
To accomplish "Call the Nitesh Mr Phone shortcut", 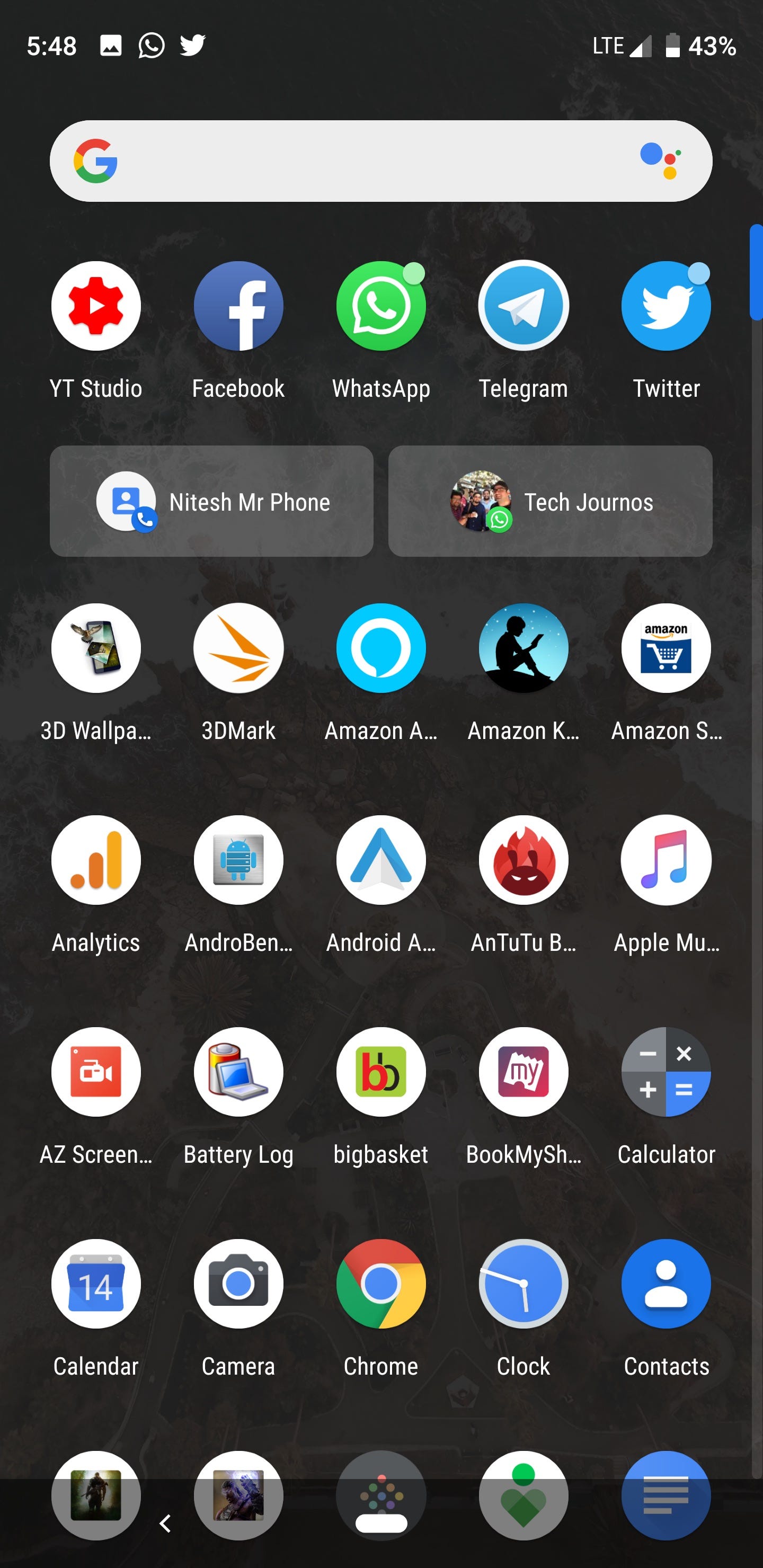I will coord(211,501).
